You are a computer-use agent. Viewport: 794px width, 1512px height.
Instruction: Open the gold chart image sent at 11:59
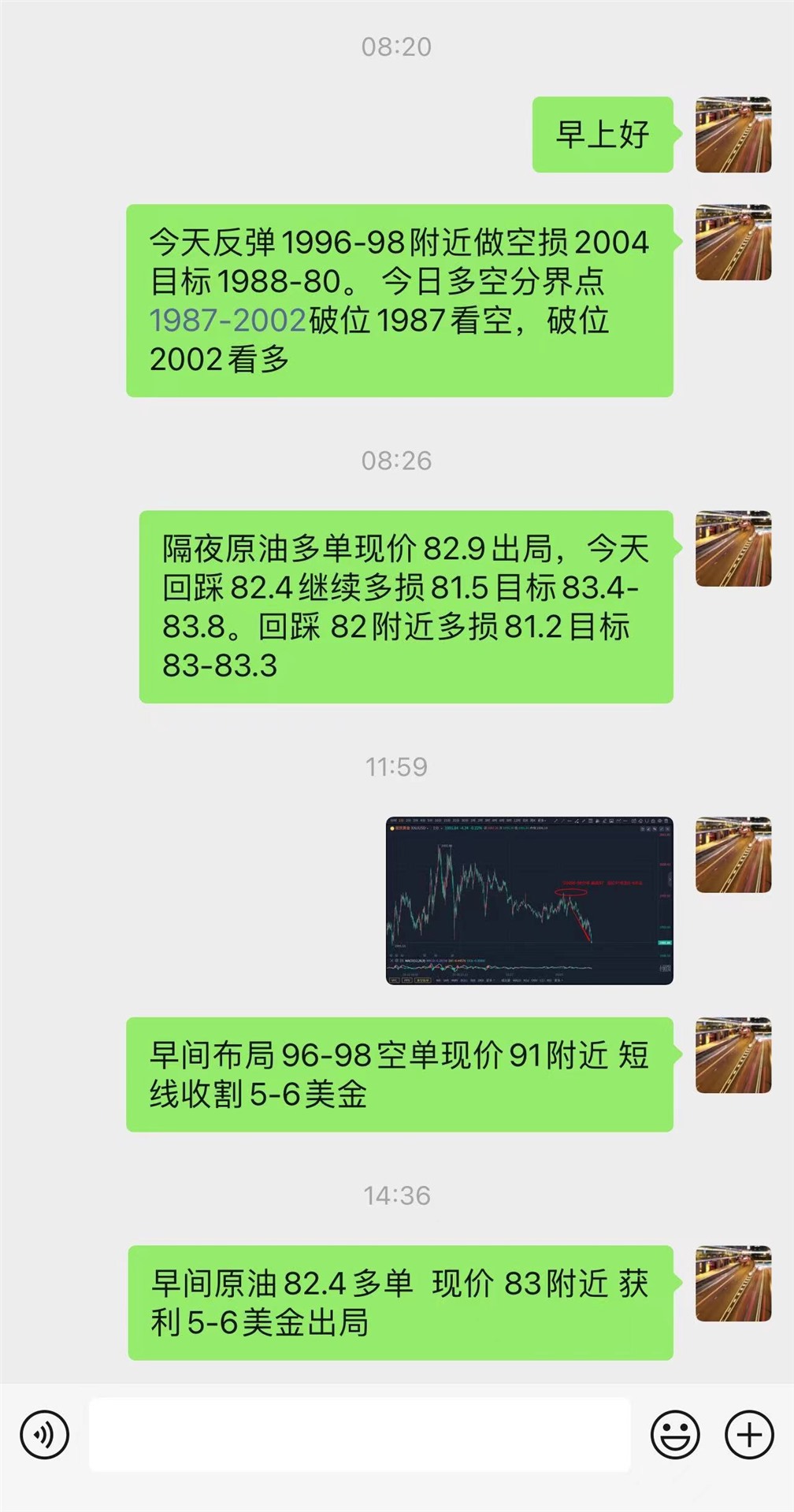point(529,900)
